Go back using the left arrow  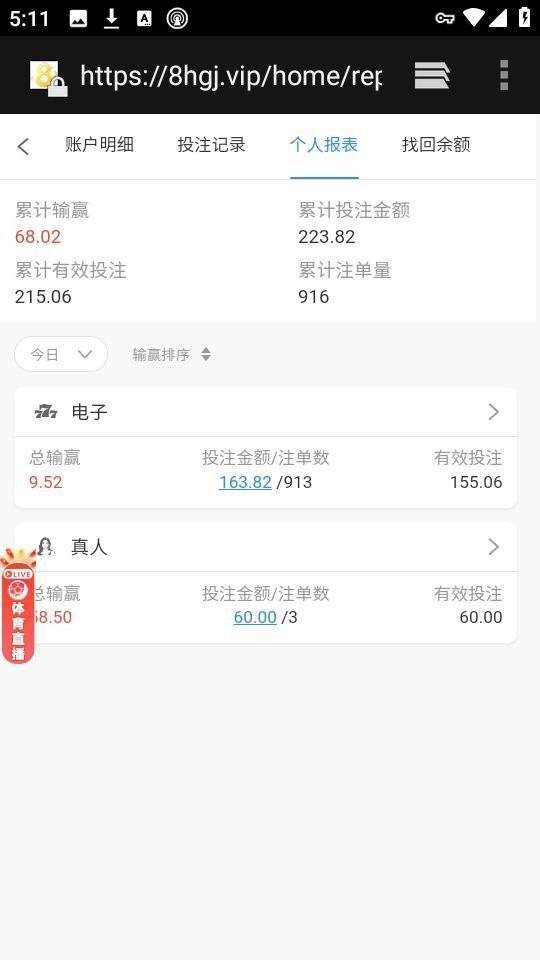pyautogui.click(x=23, y=146)
